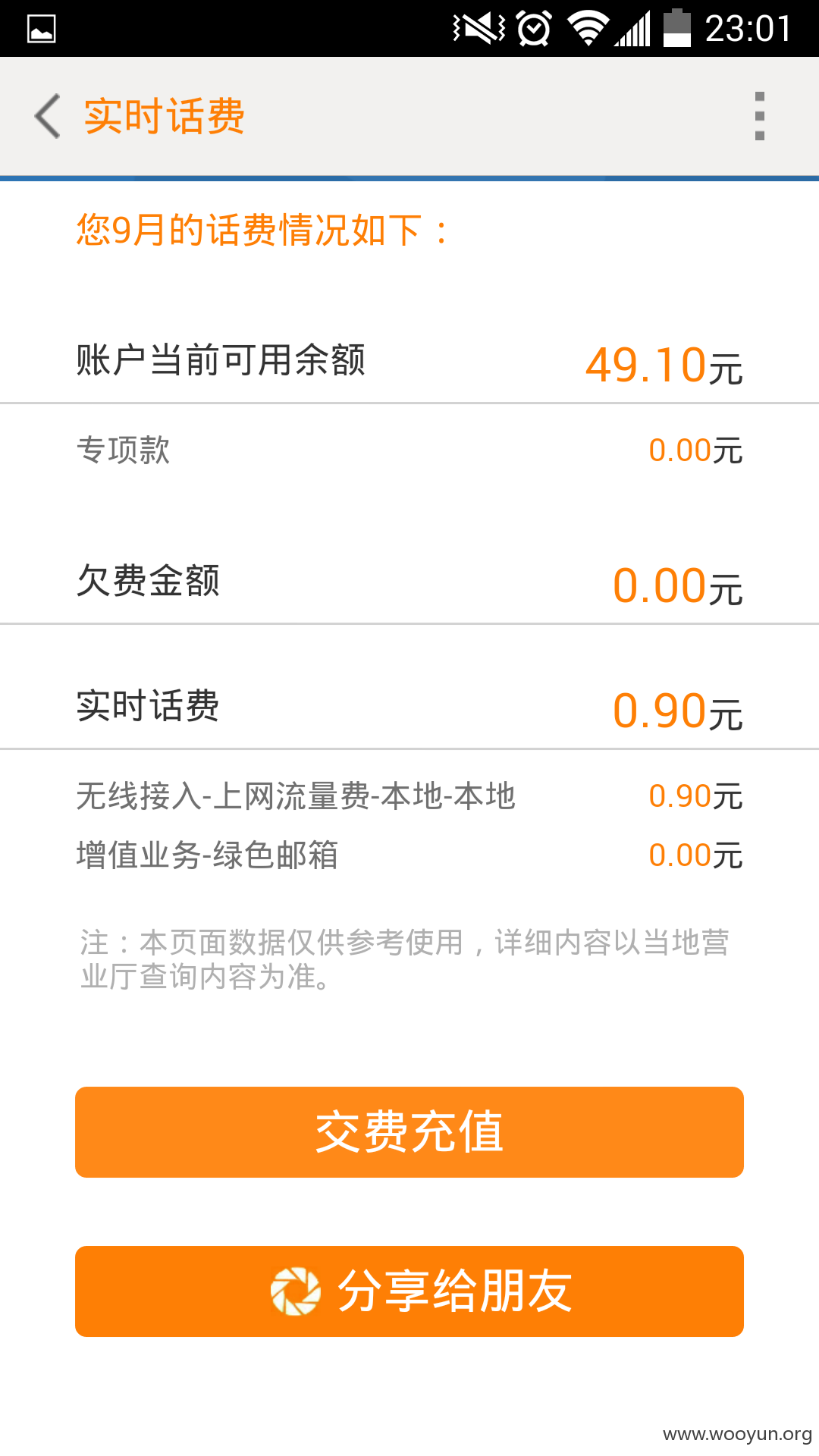Go back from the 实时话费 page
Viewport: 819px width, 1456px height.
48,116
